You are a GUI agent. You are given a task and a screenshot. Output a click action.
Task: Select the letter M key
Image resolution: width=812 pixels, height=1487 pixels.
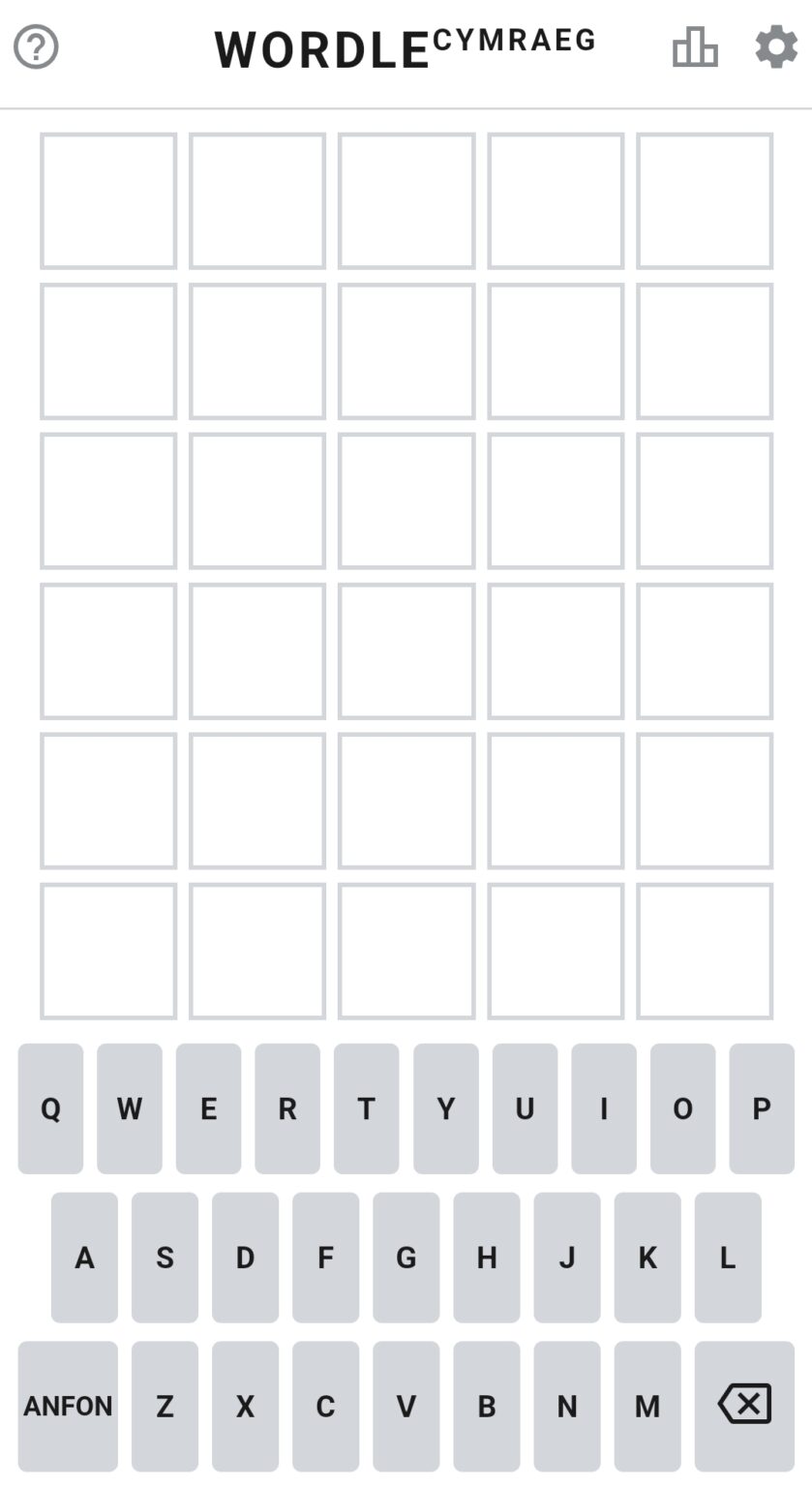[x=647, y=1406]
